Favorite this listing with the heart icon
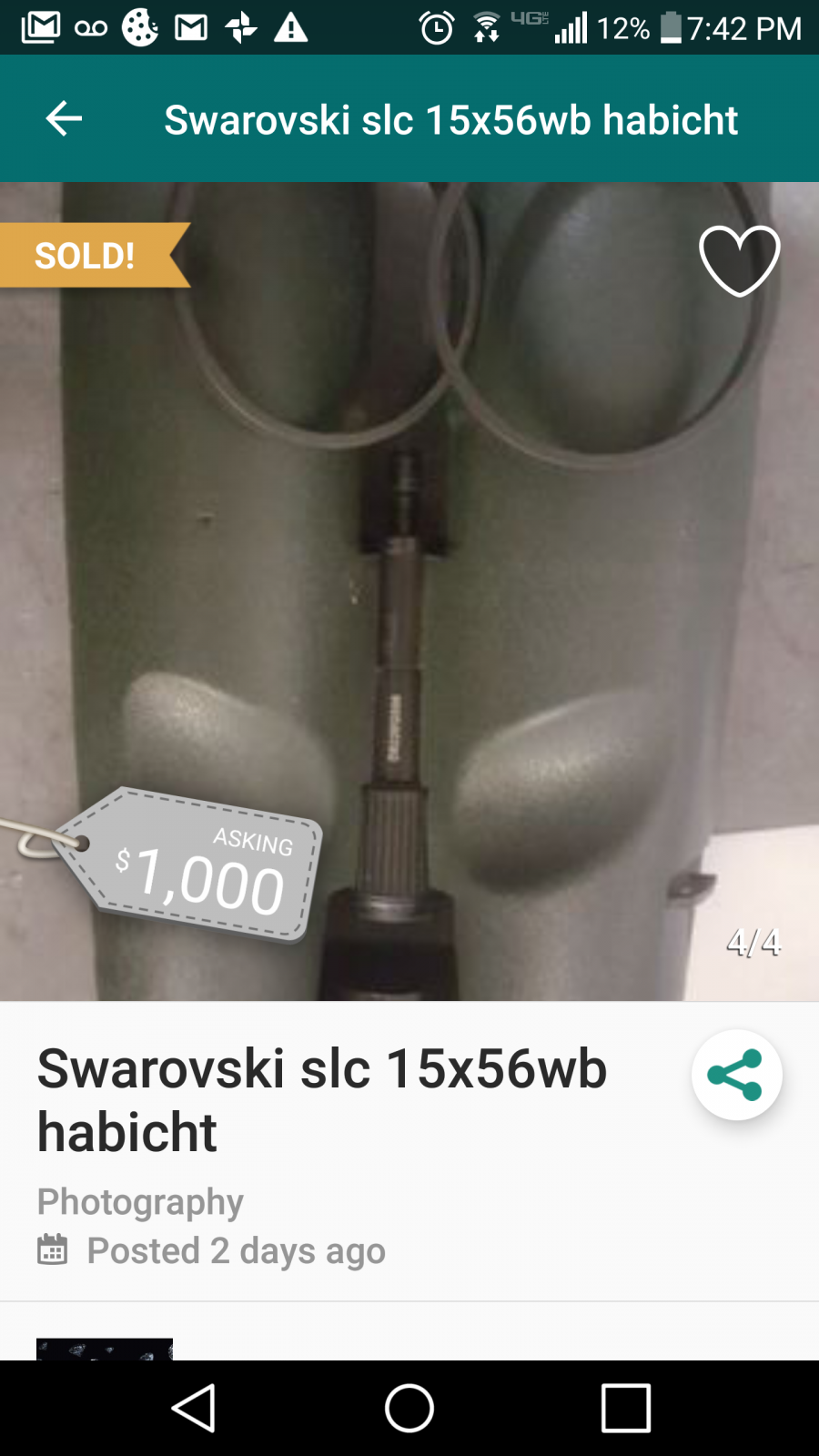Image resolution: width=819 pixels, height=1456 pixels. point(739,260)
